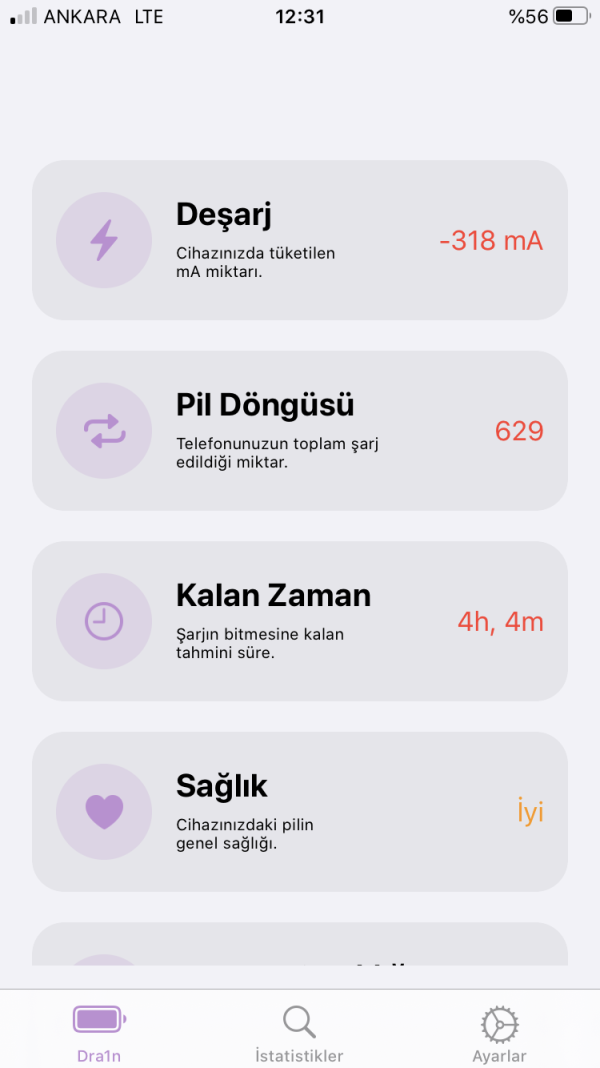Select the Dra1n battery tab
The width and height of the screenshot is (600, 1068).
pos(99,1032)
